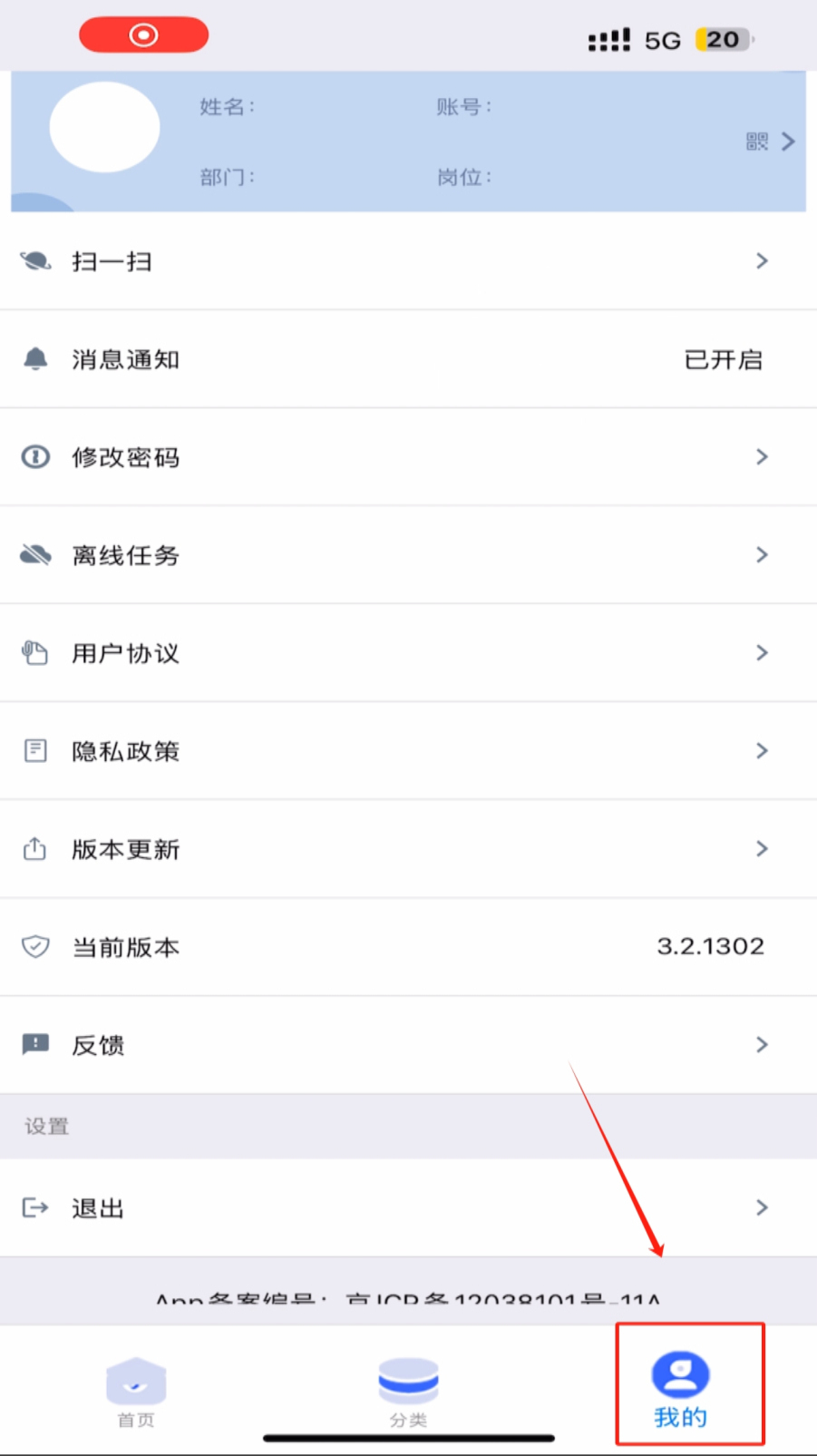817x1456 pixels.
Task: Select the 我的 tab
Action: pyautogui.click(x=681, y=1388)
